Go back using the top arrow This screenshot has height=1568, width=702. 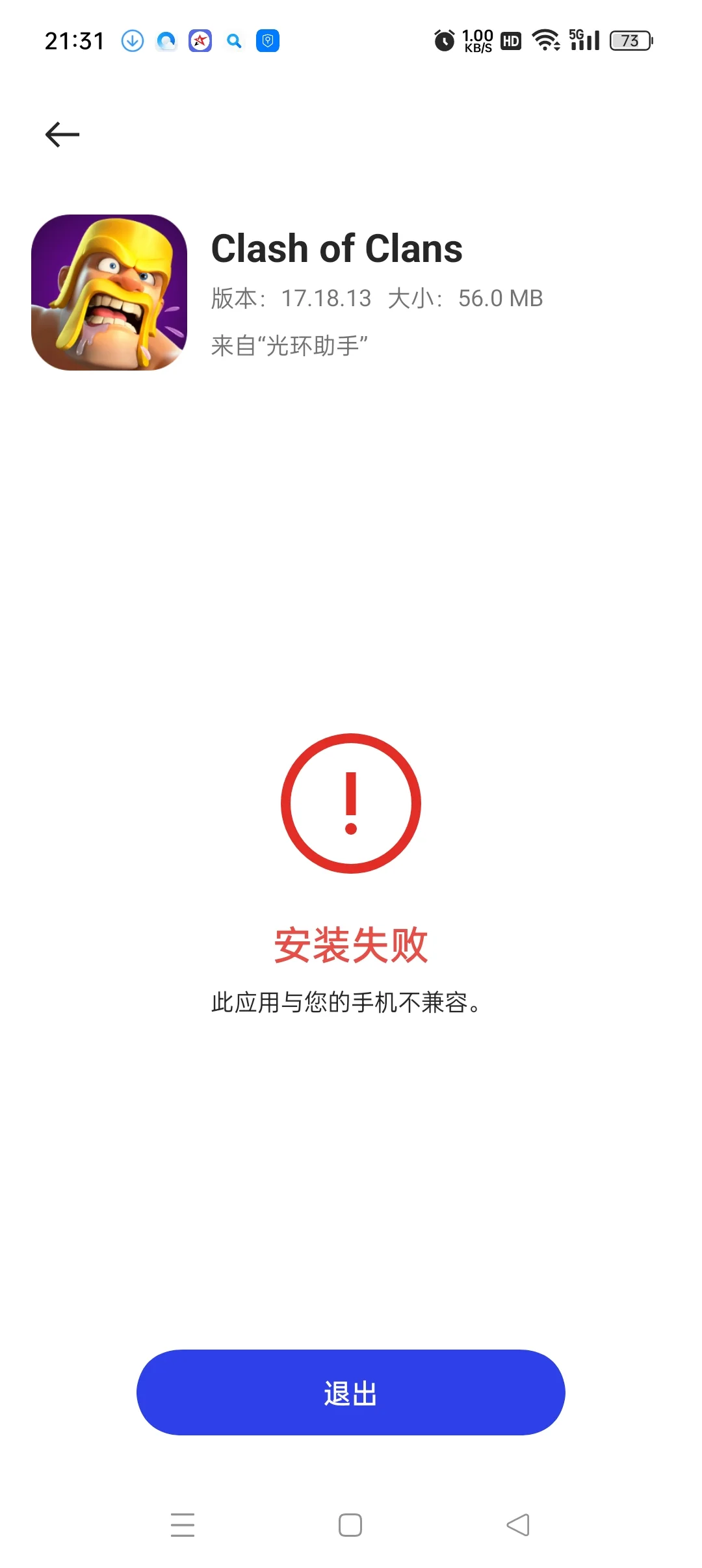click(62, 135)
